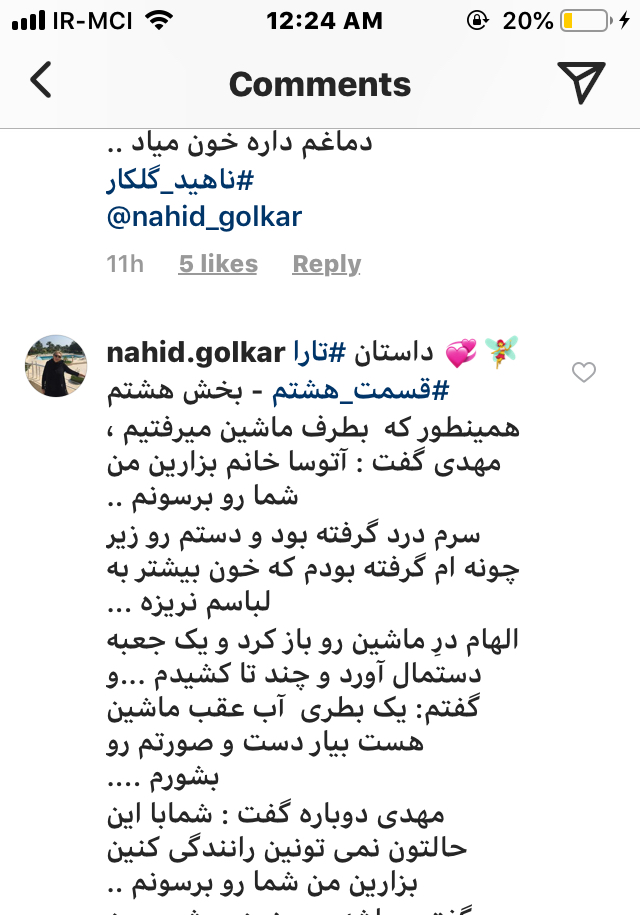640x915 pixels.
Task: Open the #تارا hashtag
Action: (317, 353)
